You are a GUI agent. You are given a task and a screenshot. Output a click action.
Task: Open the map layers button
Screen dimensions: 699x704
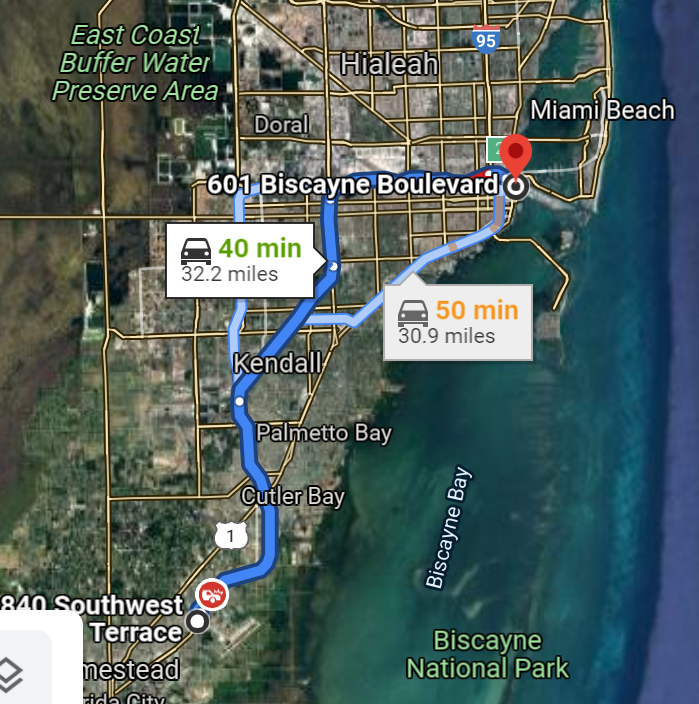click(12, 675)
